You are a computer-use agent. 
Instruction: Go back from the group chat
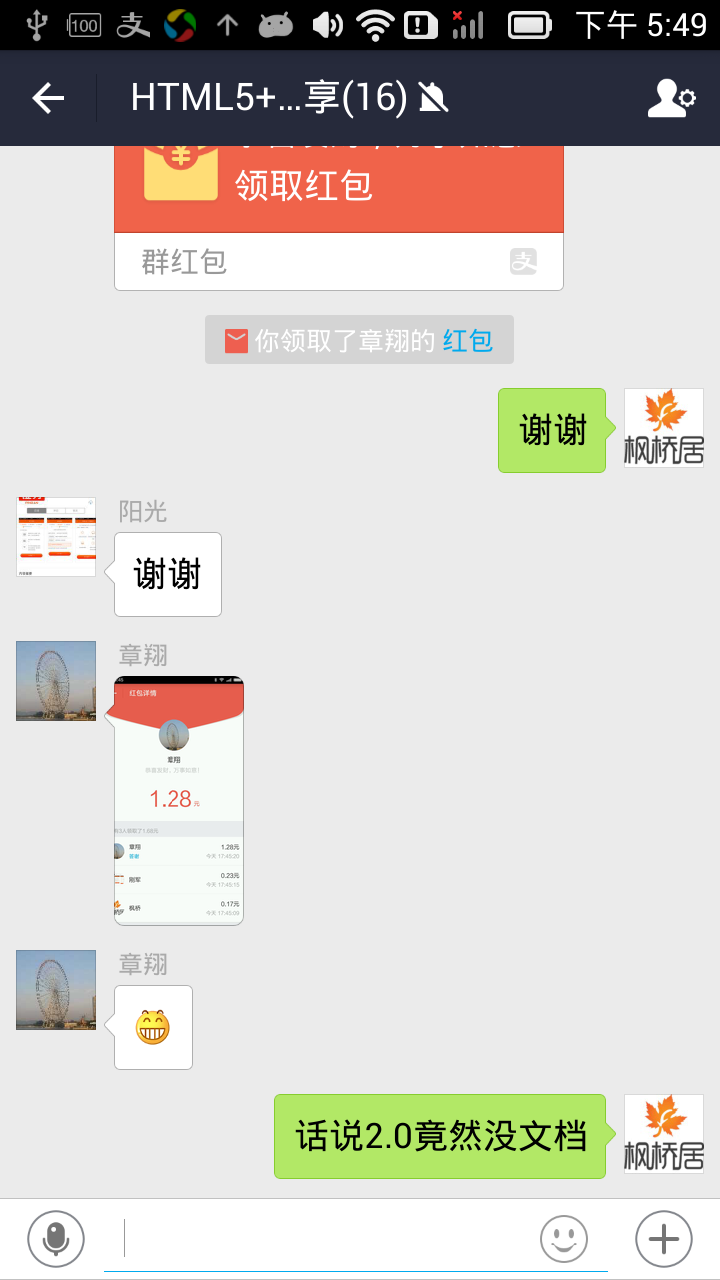(48, 98)
